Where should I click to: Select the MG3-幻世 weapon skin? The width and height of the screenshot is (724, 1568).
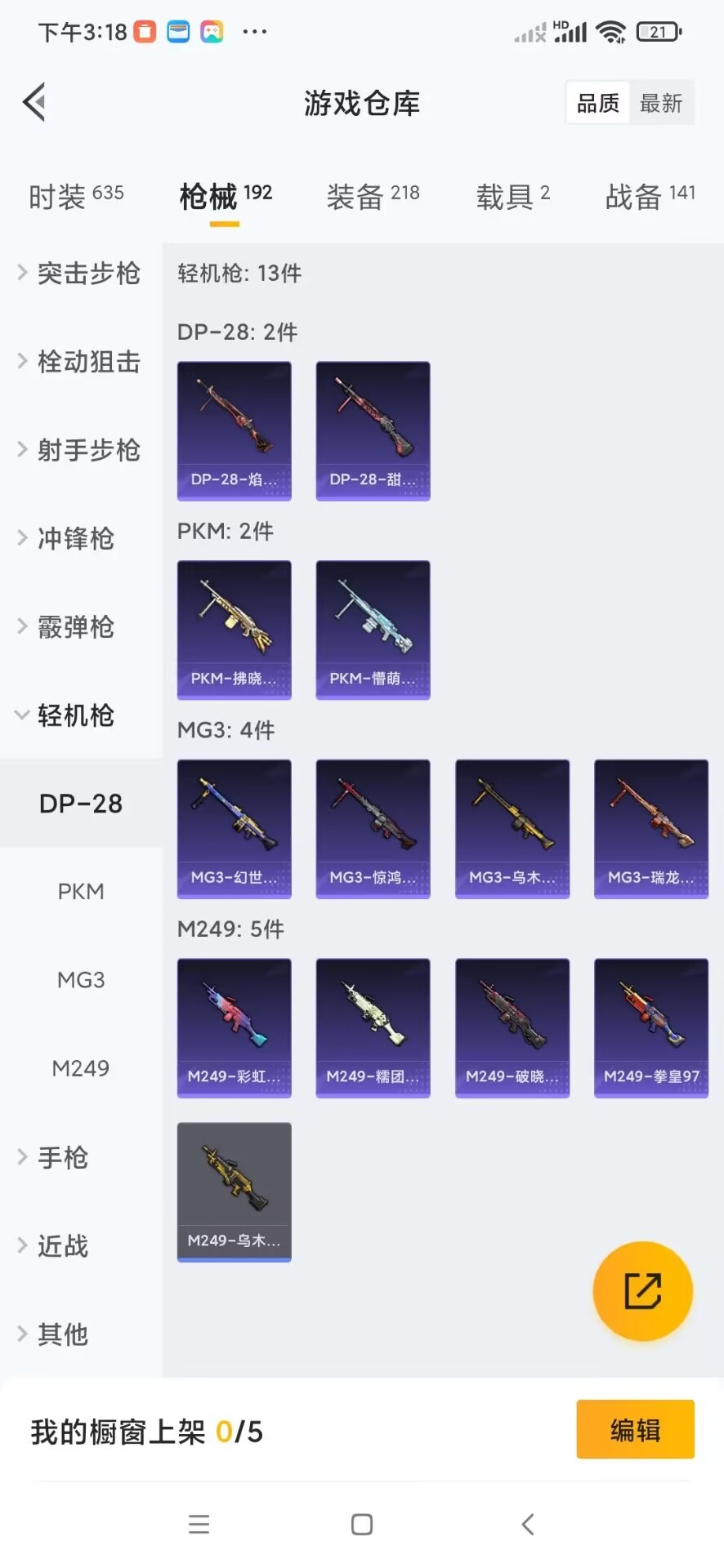pyautogui.click(x=234, y=828)
